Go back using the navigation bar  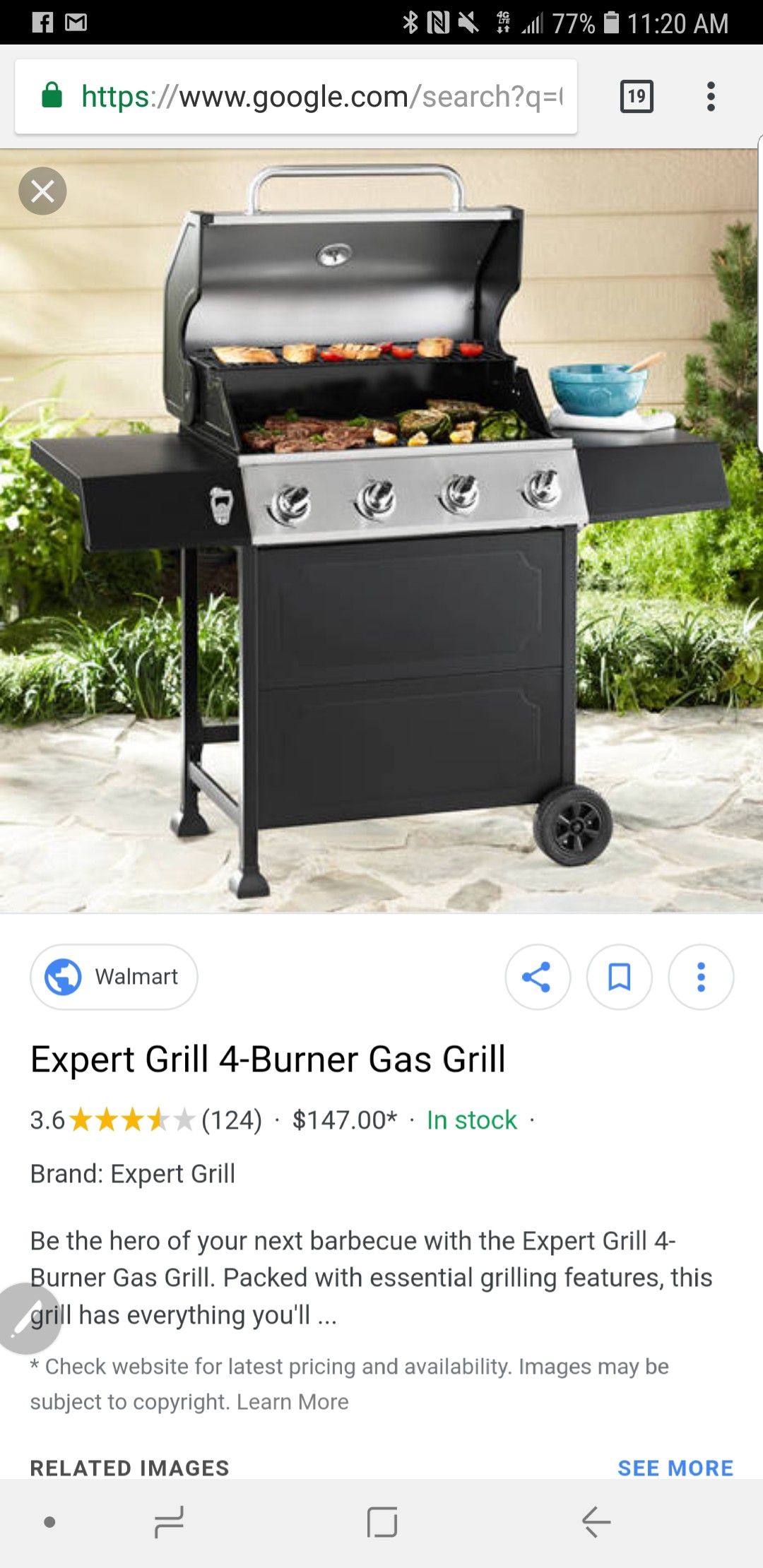click(596, 1522)
